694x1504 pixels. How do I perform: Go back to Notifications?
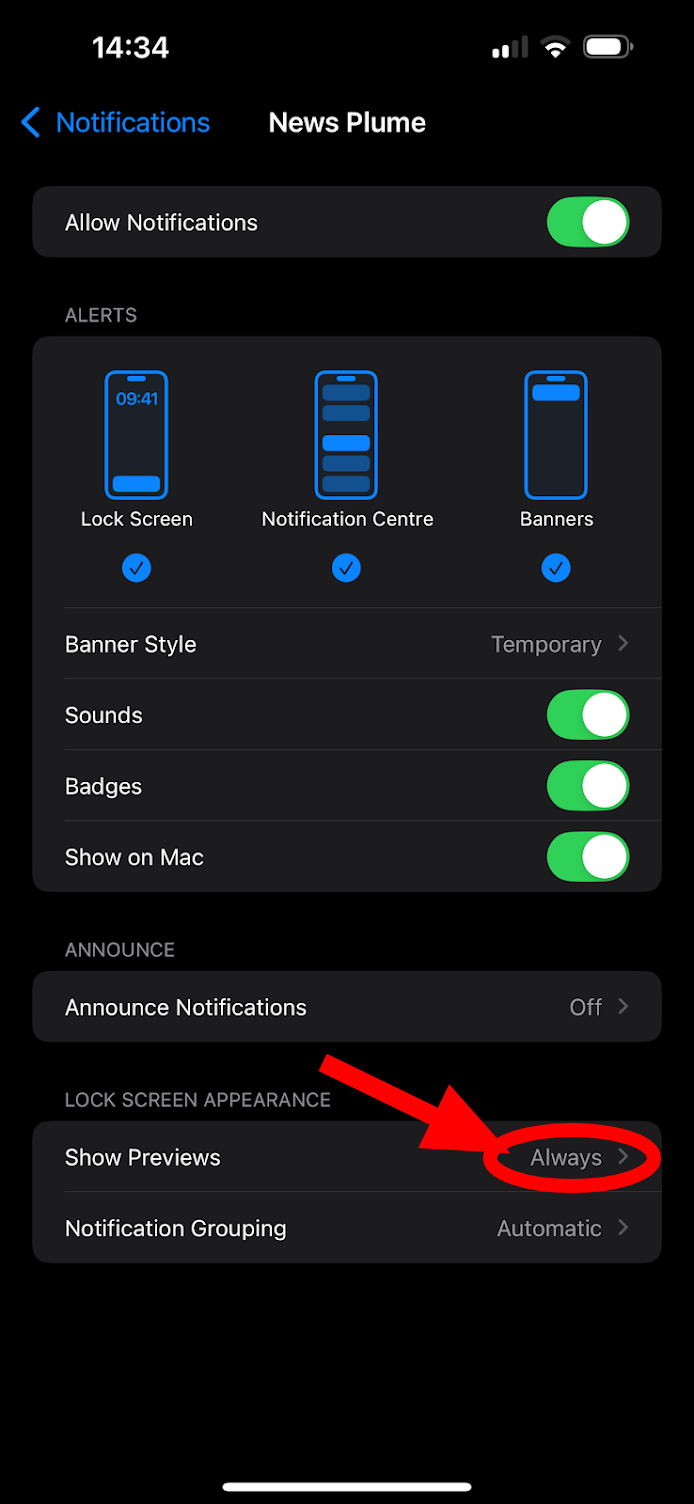click(115, 123)
